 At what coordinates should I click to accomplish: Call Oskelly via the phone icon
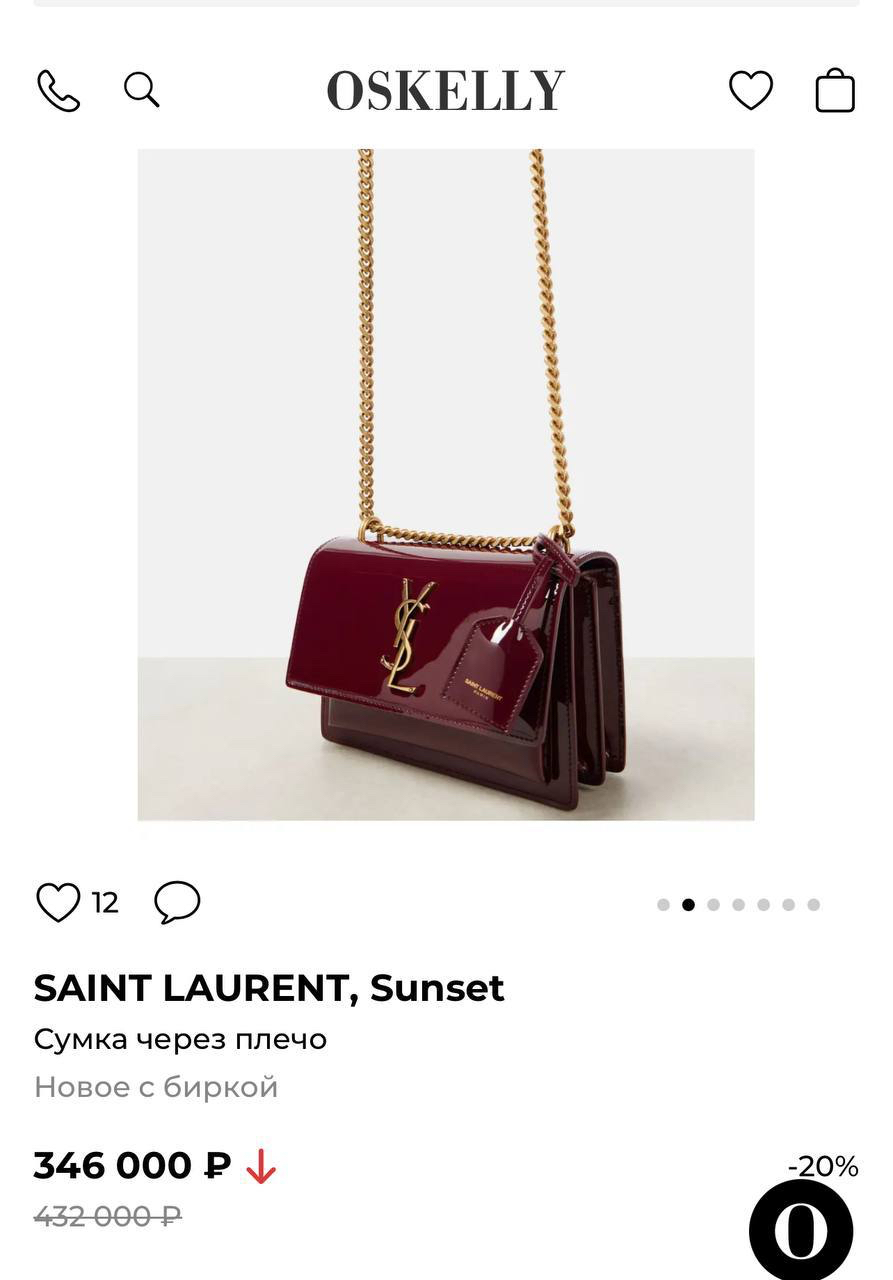(x=58, y=91)
